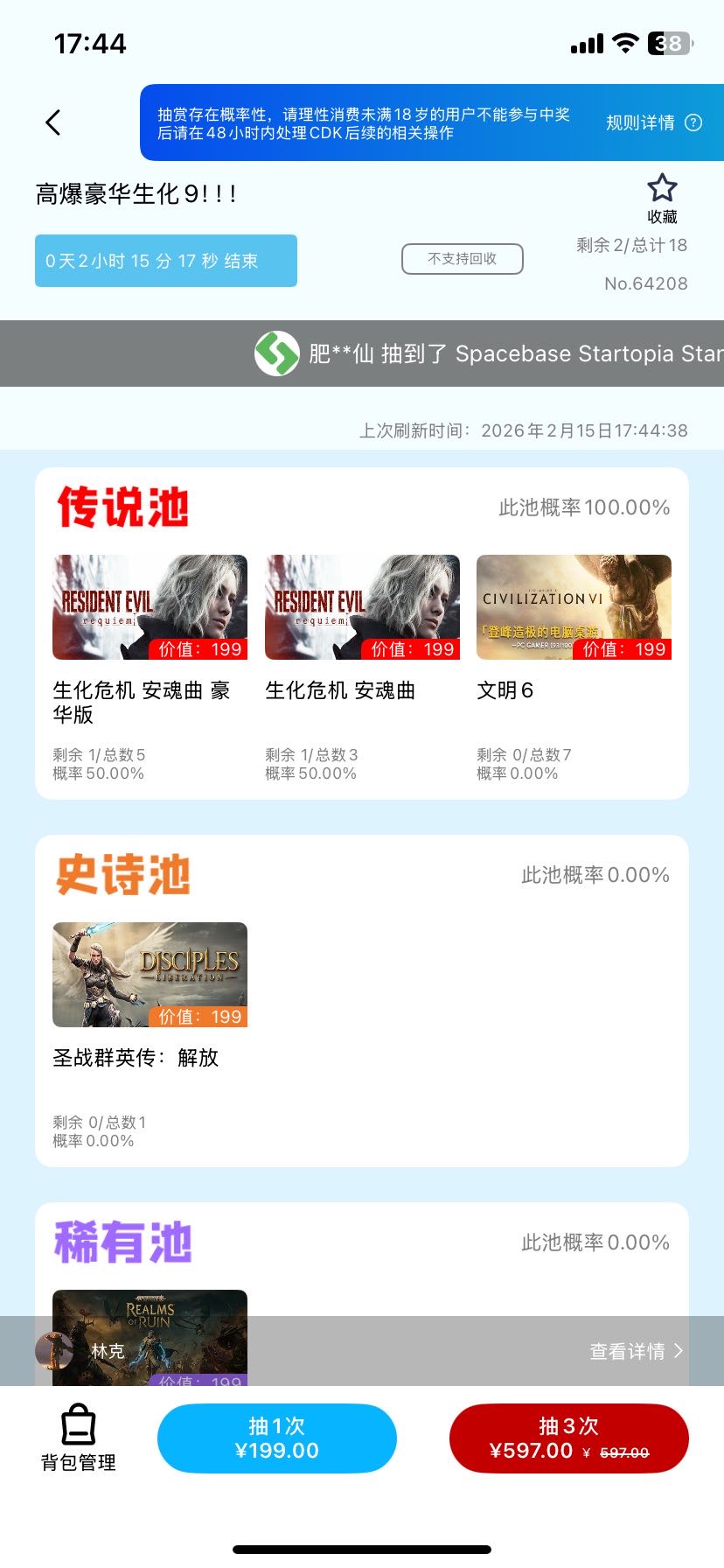
Task: Open 背包管理 backpack management
Action: [x=79, y=1438]
